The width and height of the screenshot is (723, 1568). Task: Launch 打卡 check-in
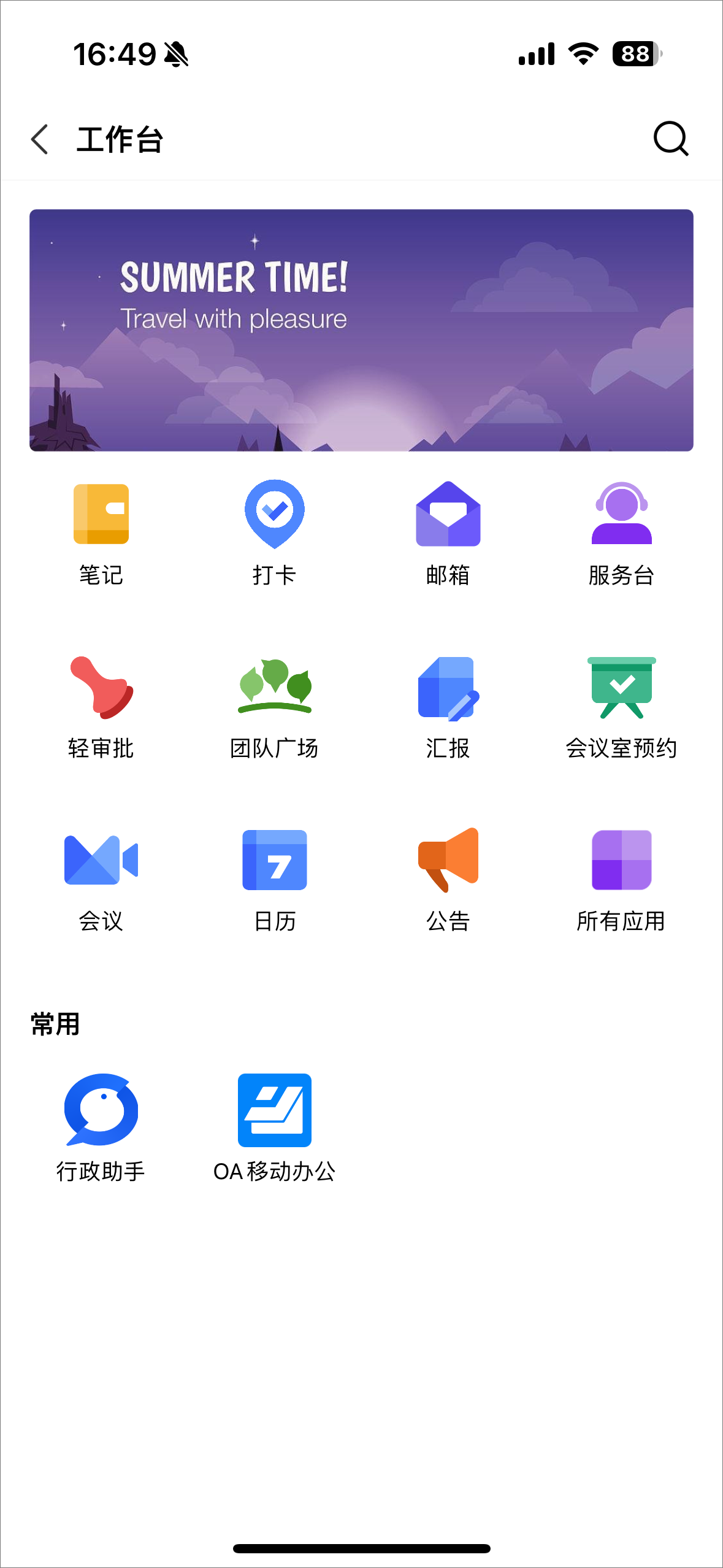(x=274, y=514)
